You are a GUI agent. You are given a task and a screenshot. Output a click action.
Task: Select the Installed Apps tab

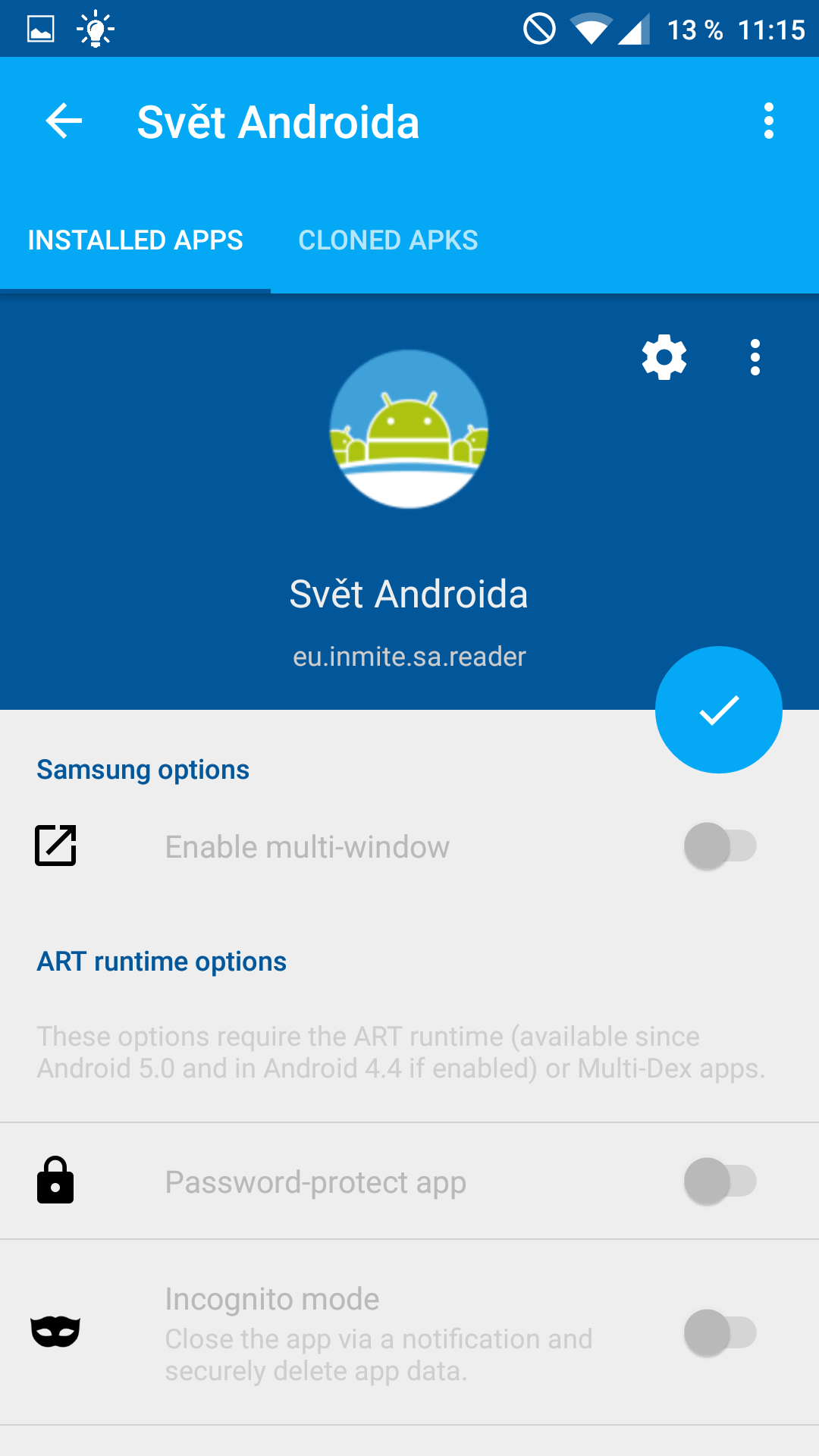(x=135, y=240)
